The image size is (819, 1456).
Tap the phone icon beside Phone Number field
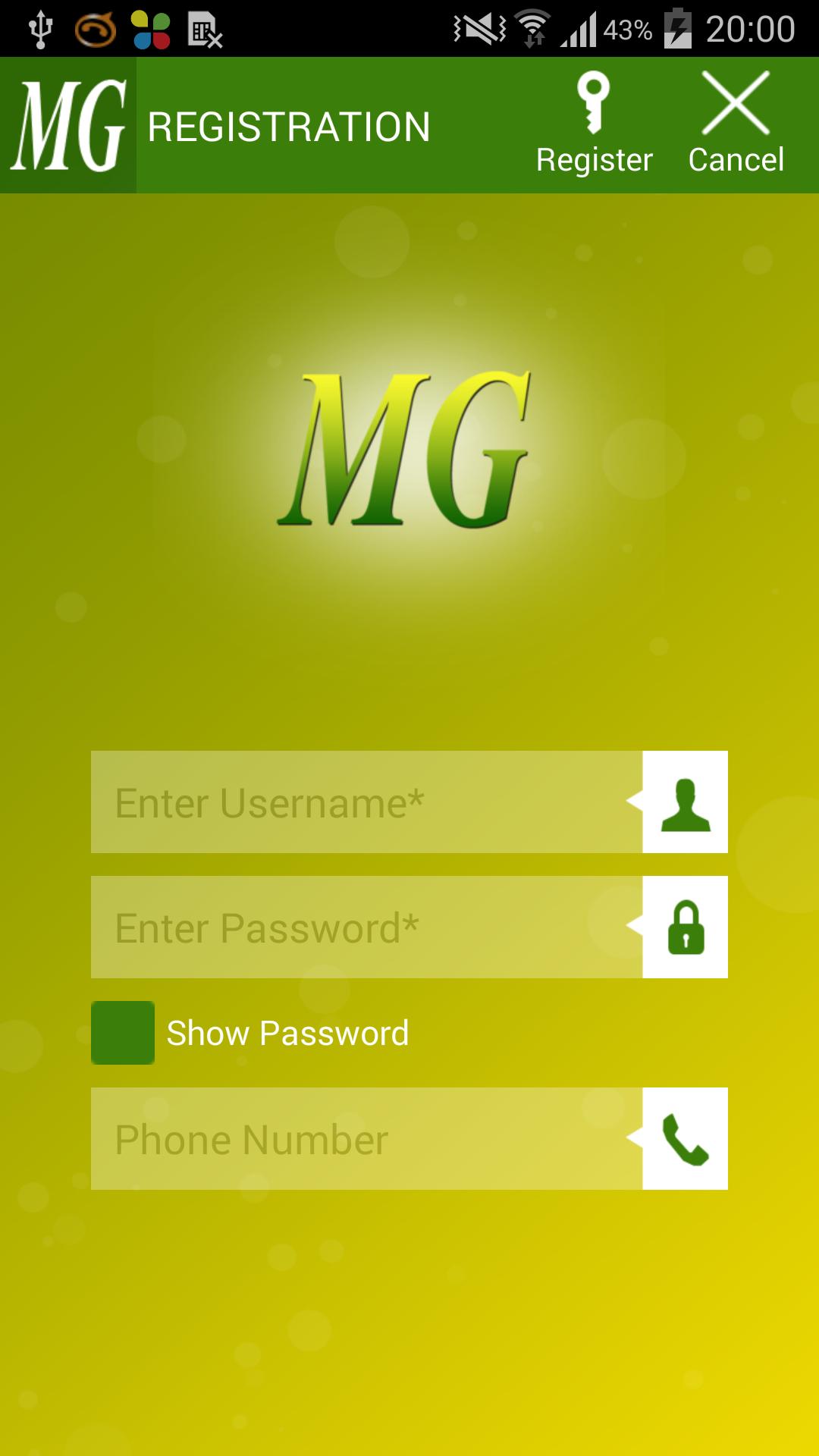685,1137
